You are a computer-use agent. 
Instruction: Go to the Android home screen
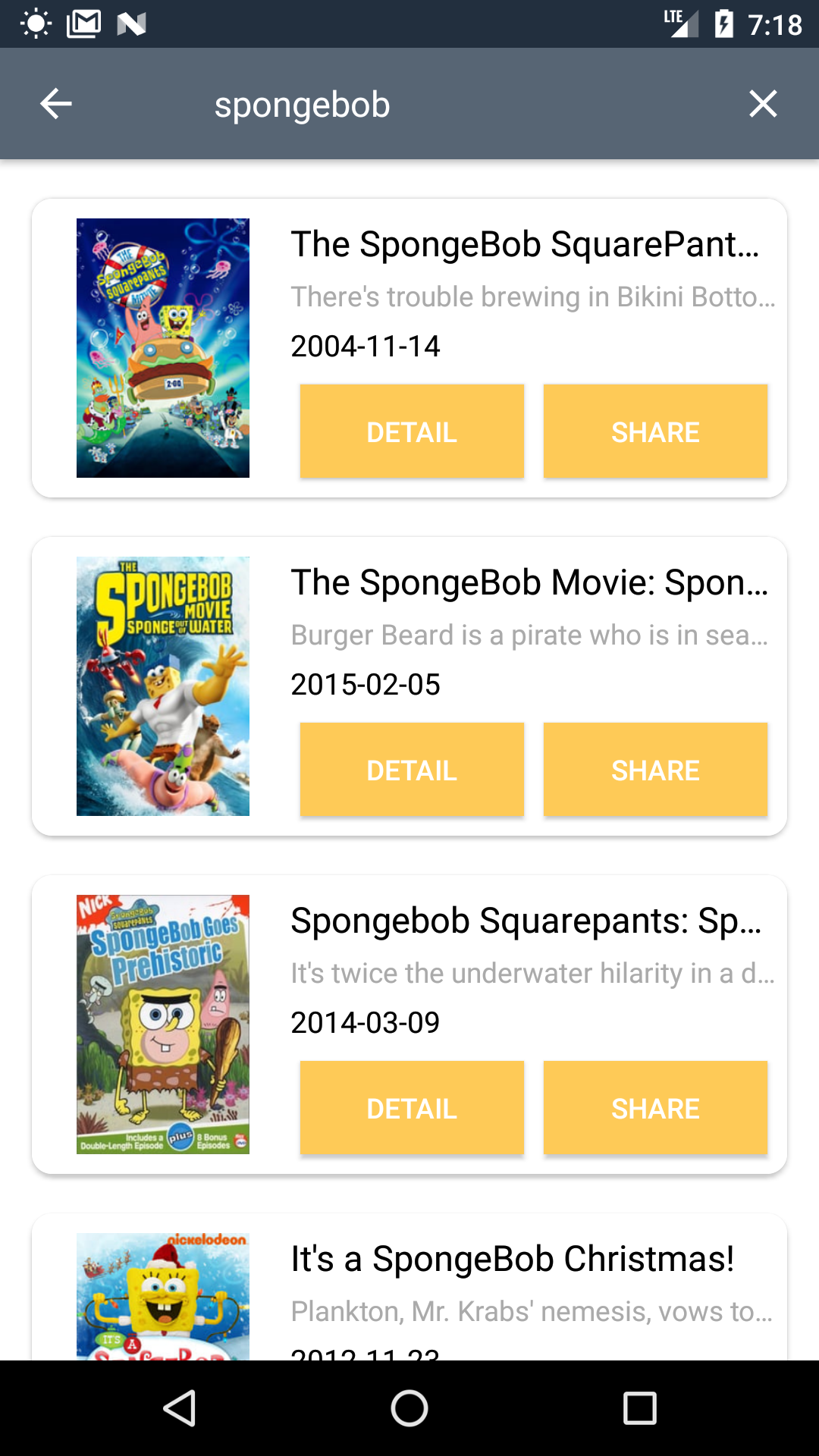click(409, 1408)
